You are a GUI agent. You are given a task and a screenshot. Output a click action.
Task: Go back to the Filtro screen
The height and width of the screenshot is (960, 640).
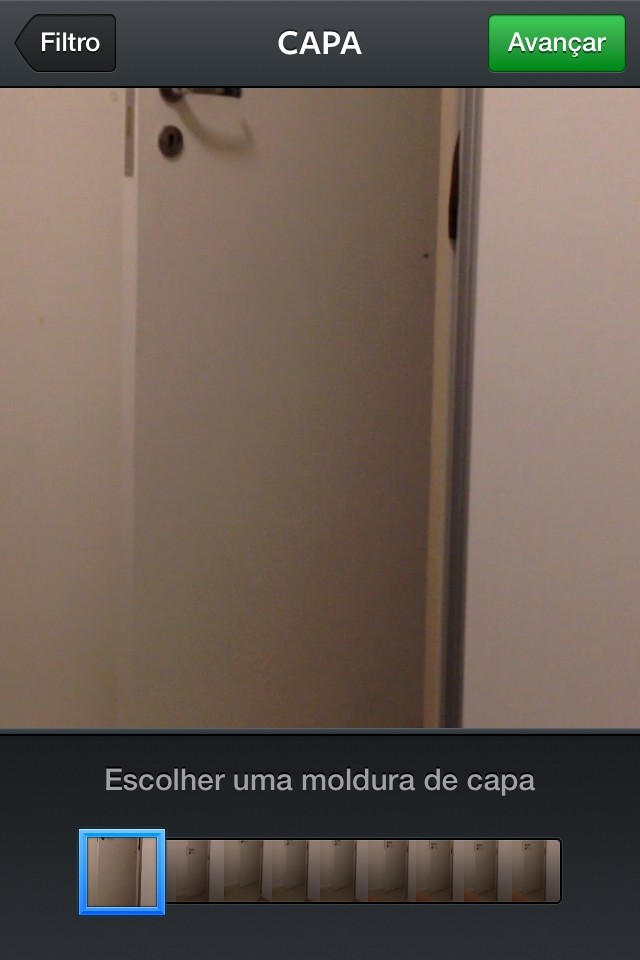tap(66, 43)
